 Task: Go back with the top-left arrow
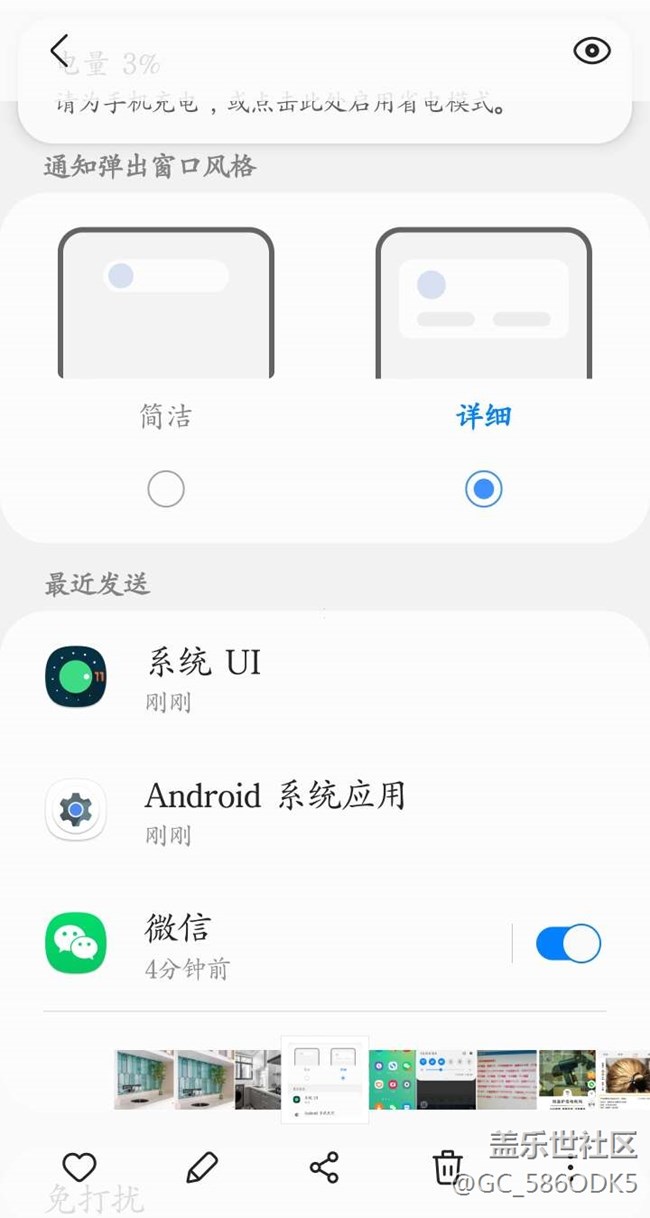(x=59, y=50)
